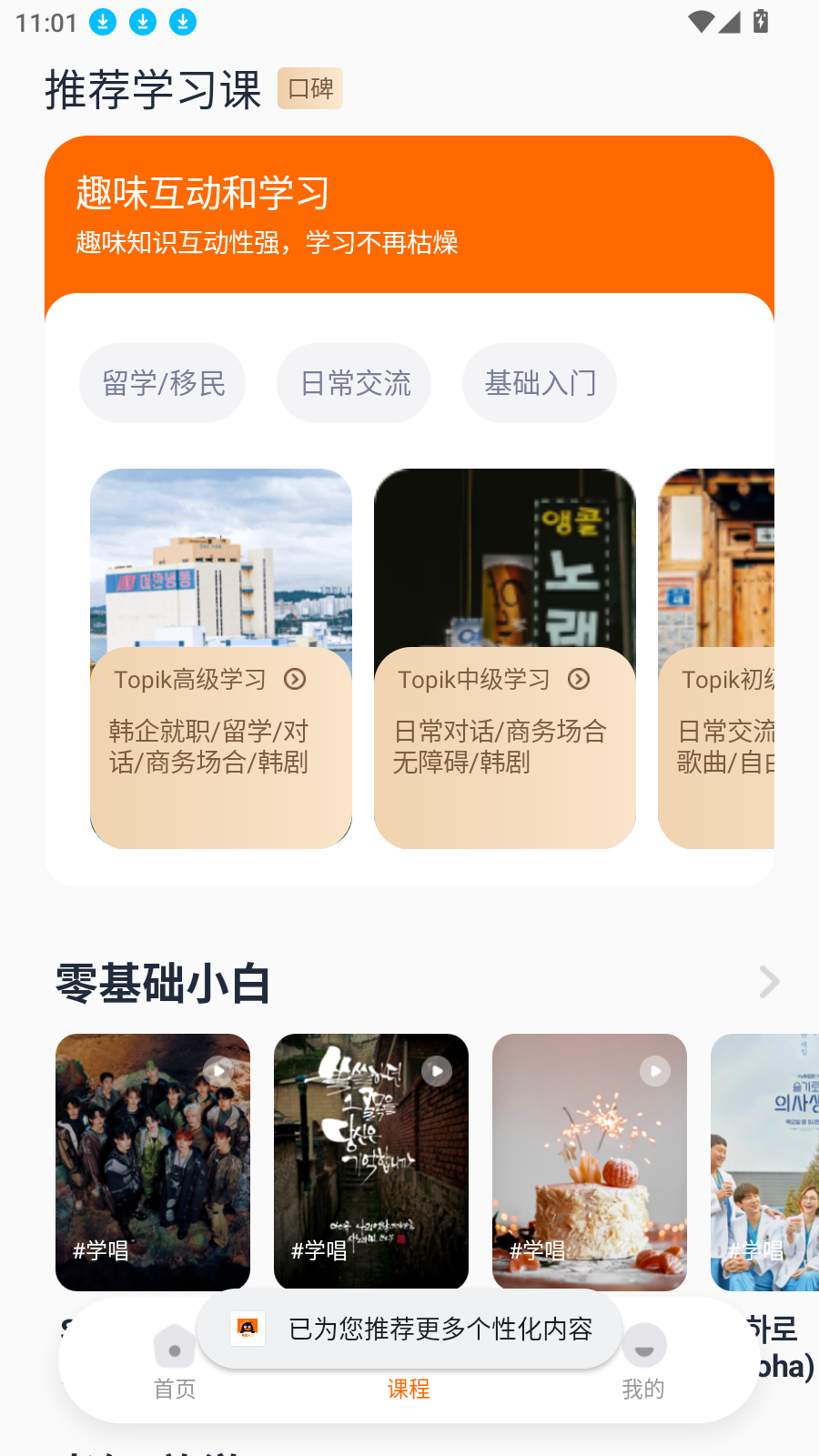
Task: Play the #学唱 video with doctors in scrubs
Action: click(x=764, y=1161)
